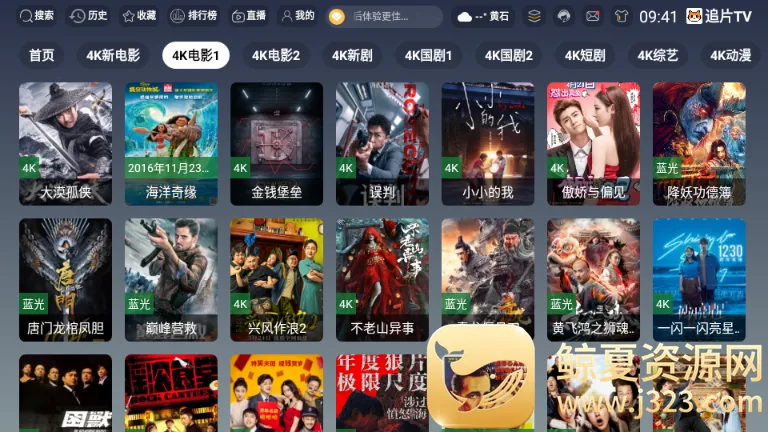Open the 搜索 search button

pos(36,16)
